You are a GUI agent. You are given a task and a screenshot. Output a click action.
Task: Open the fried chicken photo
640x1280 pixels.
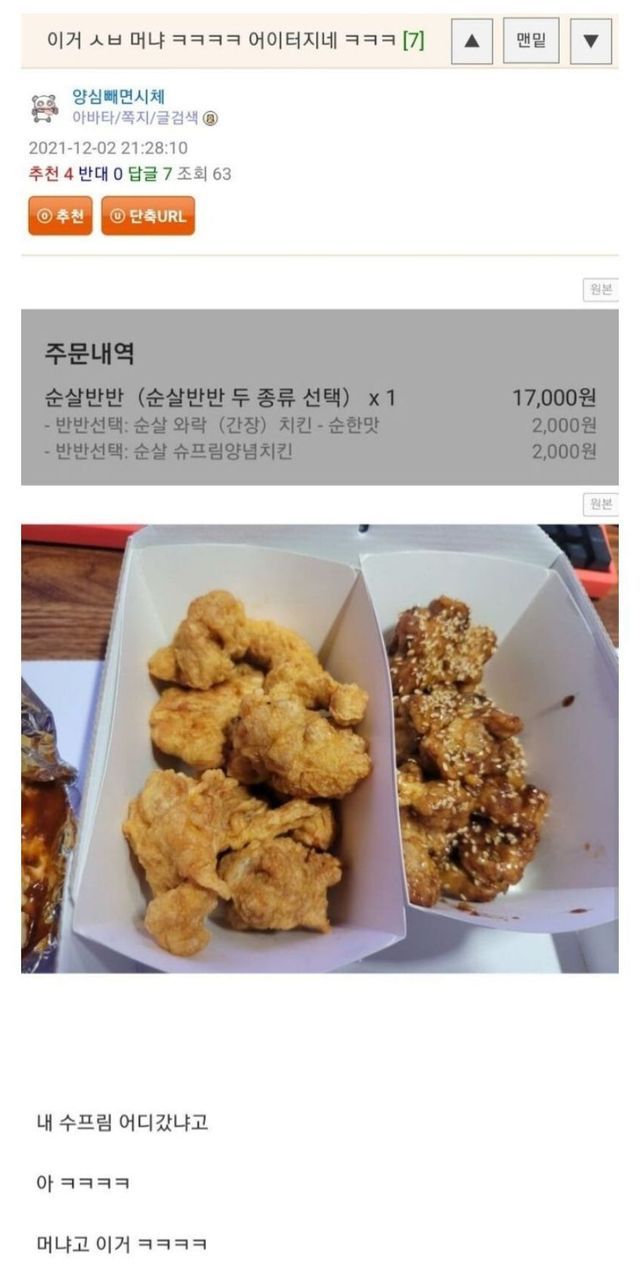coord(320,748)
